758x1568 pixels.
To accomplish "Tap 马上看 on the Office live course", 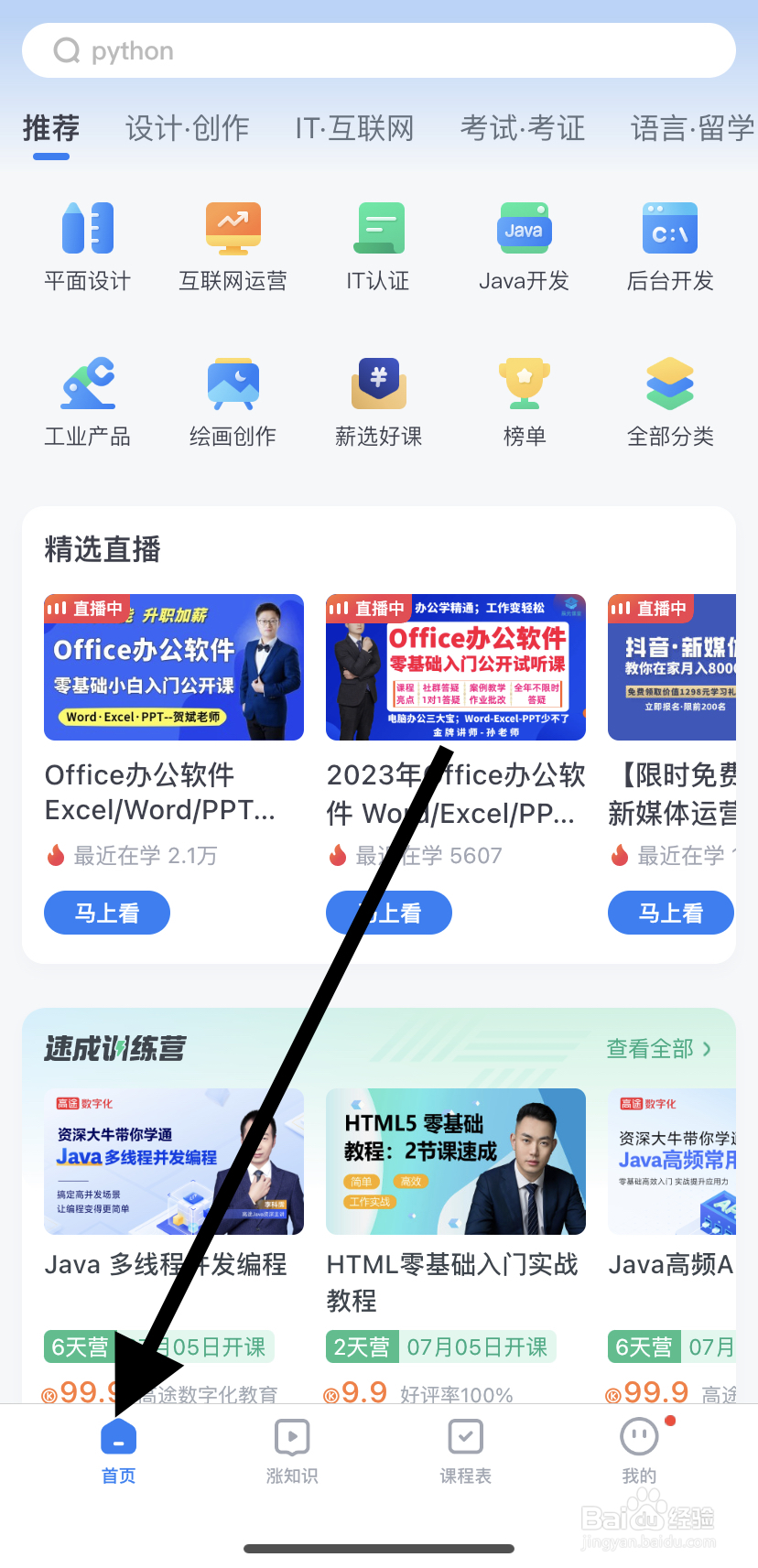I will pyautogui.click(x=106, y=912).
